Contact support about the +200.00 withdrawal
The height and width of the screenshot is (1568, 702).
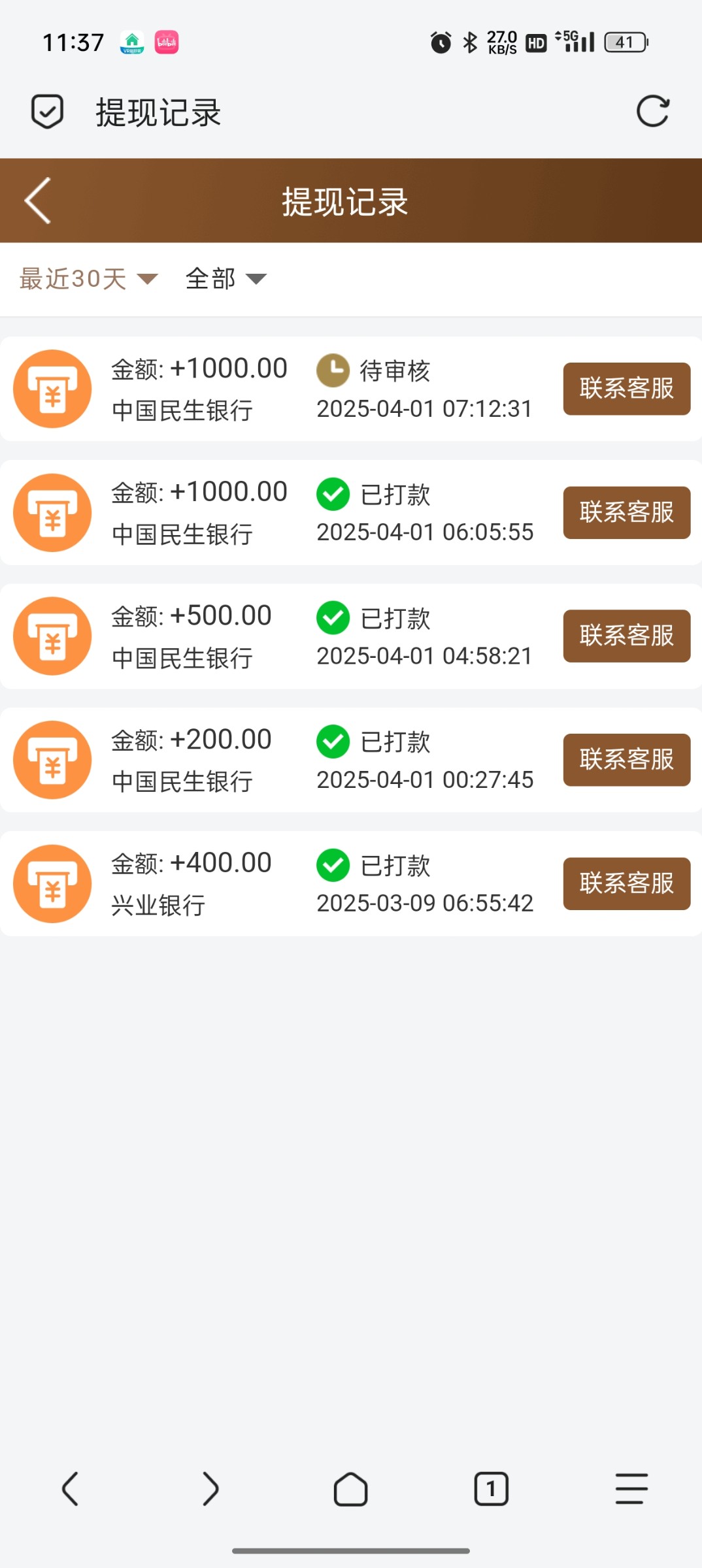(626, 760)
